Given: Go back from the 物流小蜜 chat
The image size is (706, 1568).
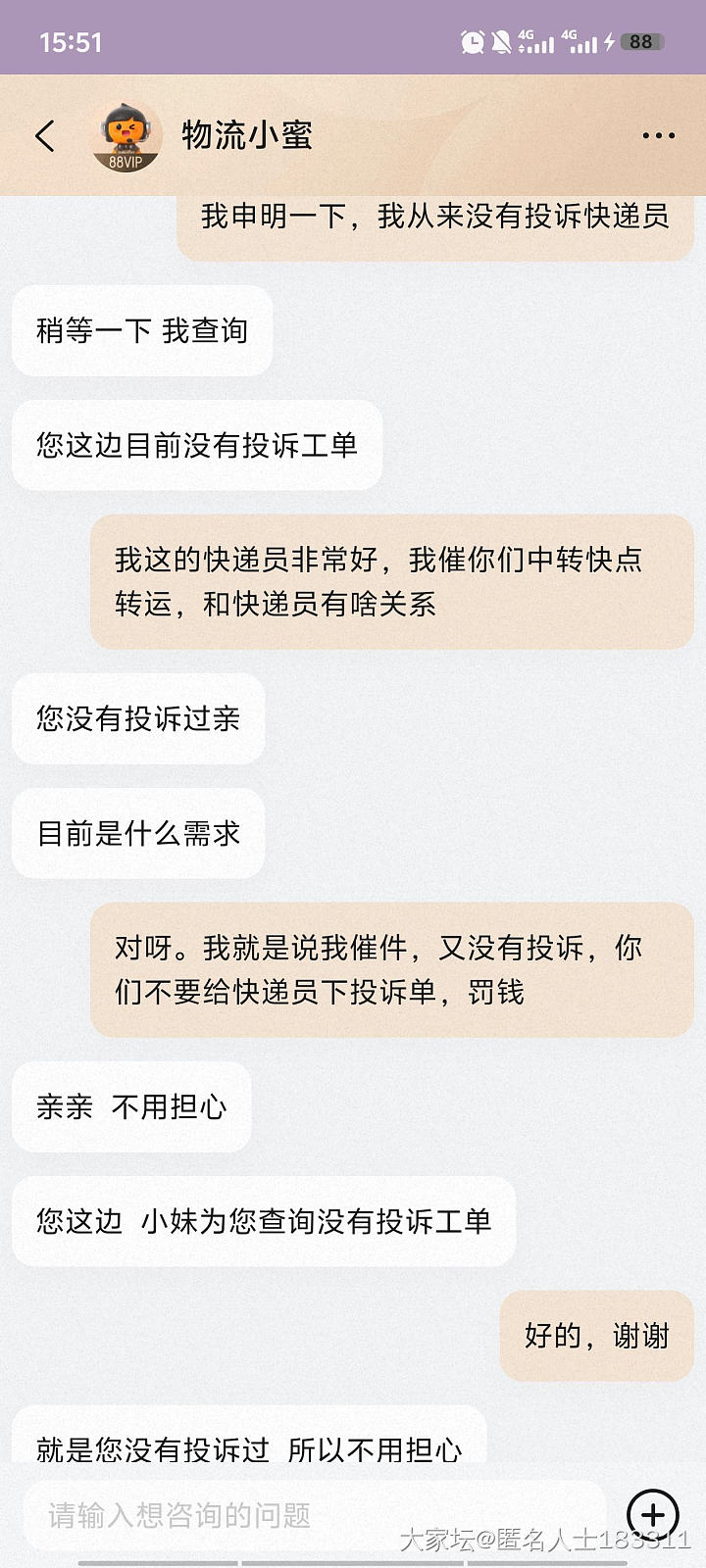Looking at the screenshot, I should pyautogui.click(x=45, y=136).
